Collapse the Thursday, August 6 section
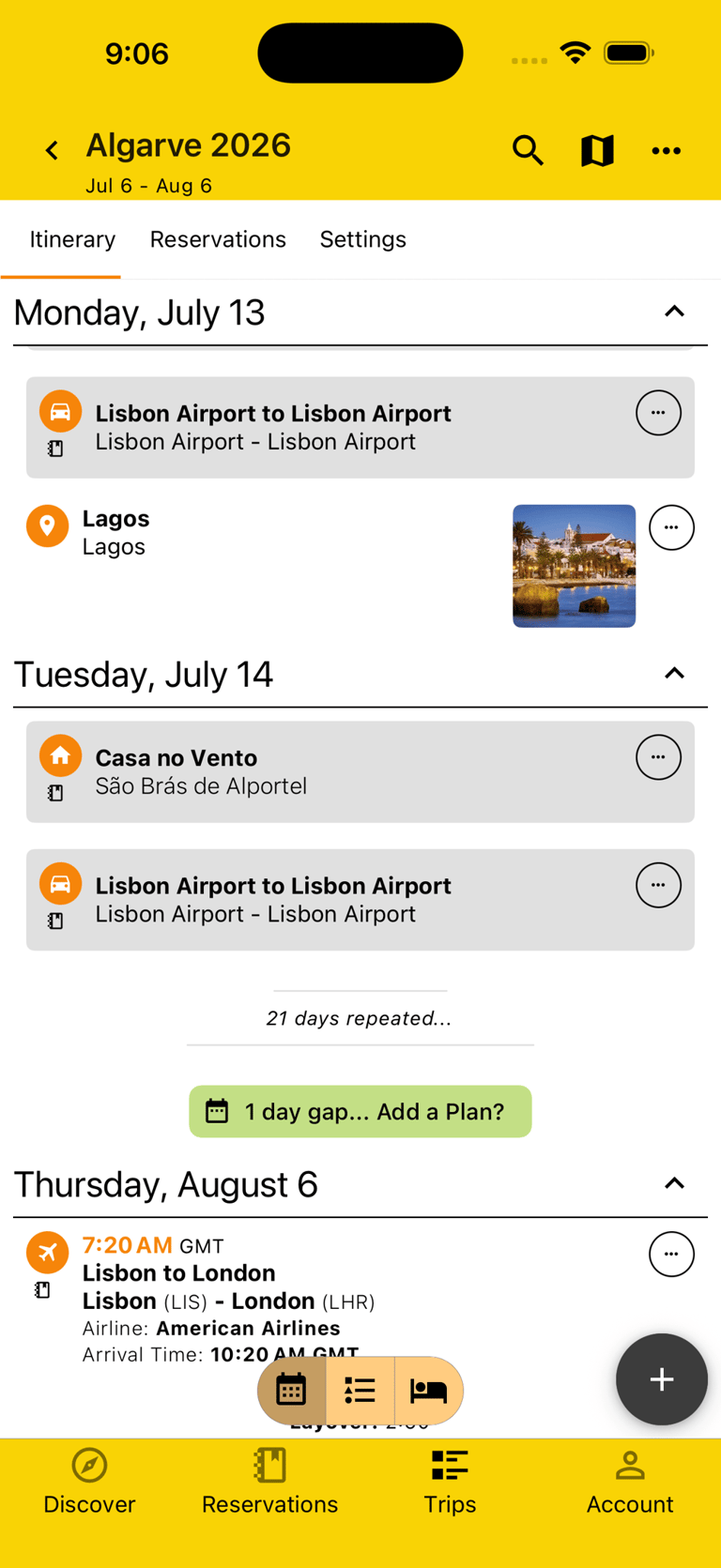This screenshot has height=1568, width=721. 674,1182
